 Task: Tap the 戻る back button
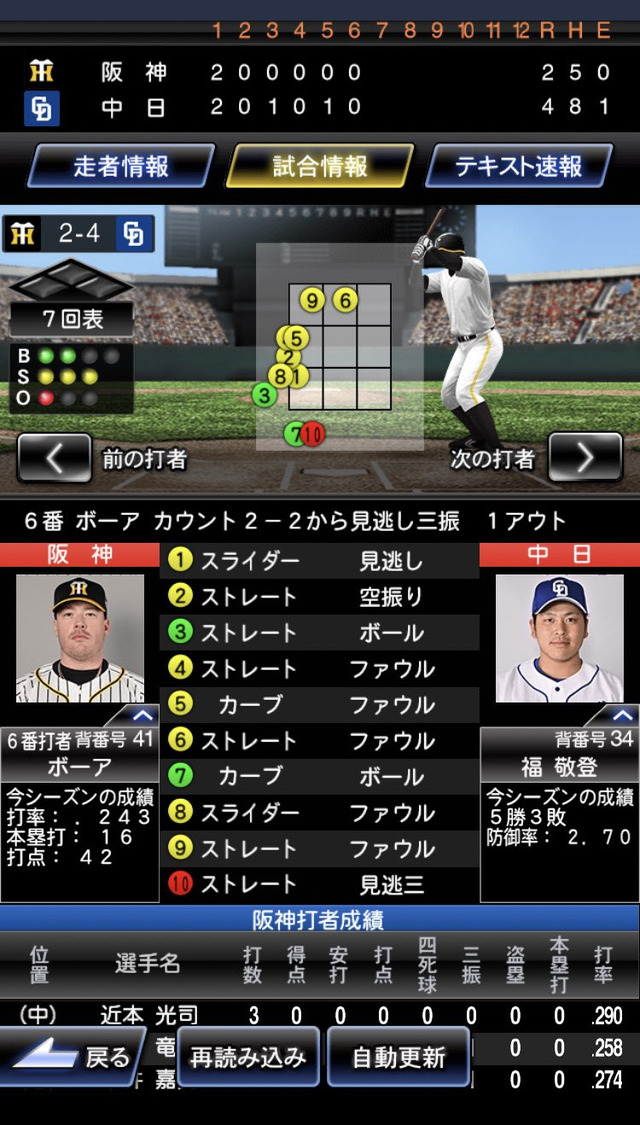[73, 1057]
